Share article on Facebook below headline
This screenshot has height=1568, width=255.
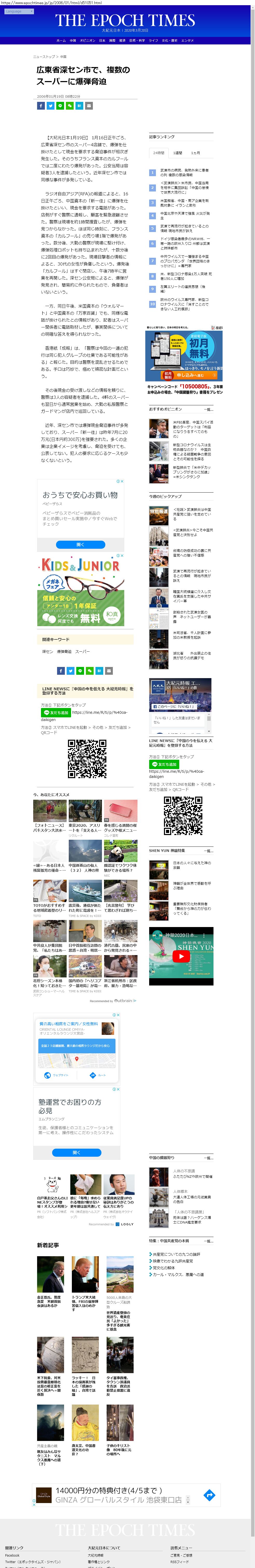coord(41,105)
